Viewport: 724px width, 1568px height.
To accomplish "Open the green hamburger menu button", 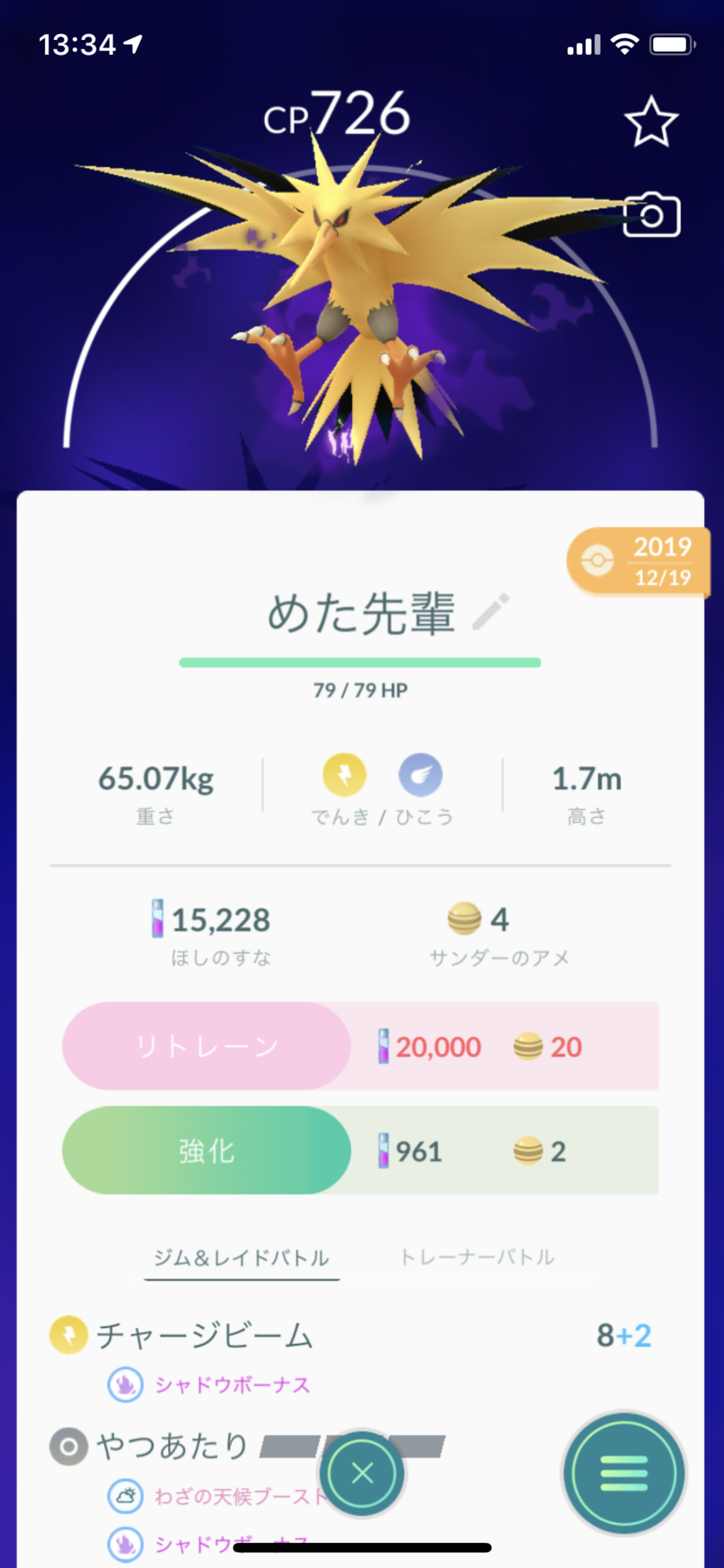I will coord(624,1473).
